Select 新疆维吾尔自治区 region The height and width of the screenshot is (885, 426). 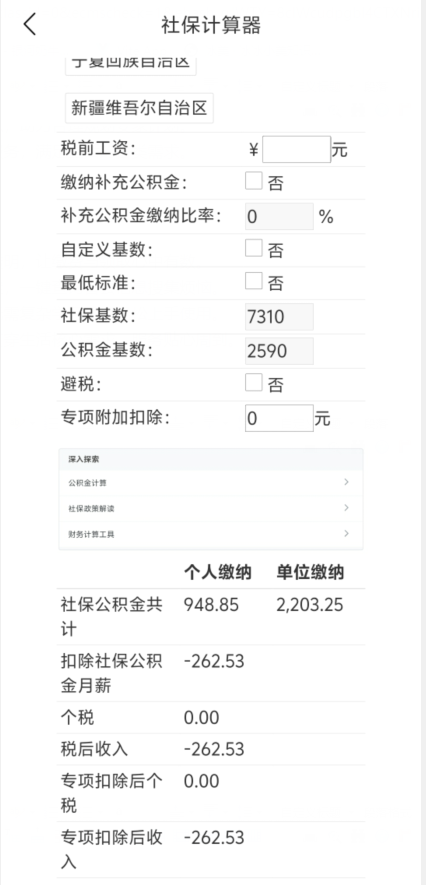[x=139, y=108]
